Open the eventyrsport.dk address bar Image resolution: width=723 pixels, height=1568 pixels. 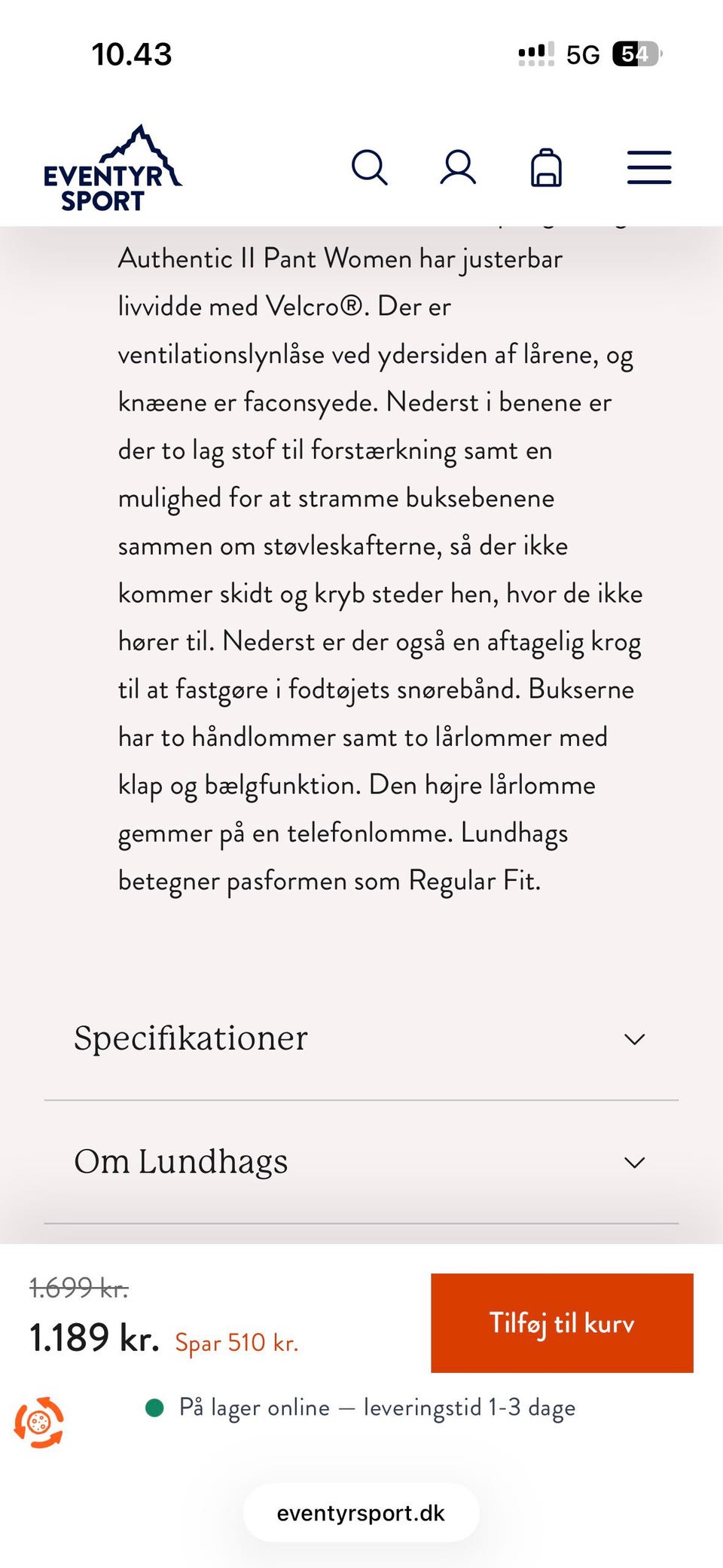[x=361, y=1512]
